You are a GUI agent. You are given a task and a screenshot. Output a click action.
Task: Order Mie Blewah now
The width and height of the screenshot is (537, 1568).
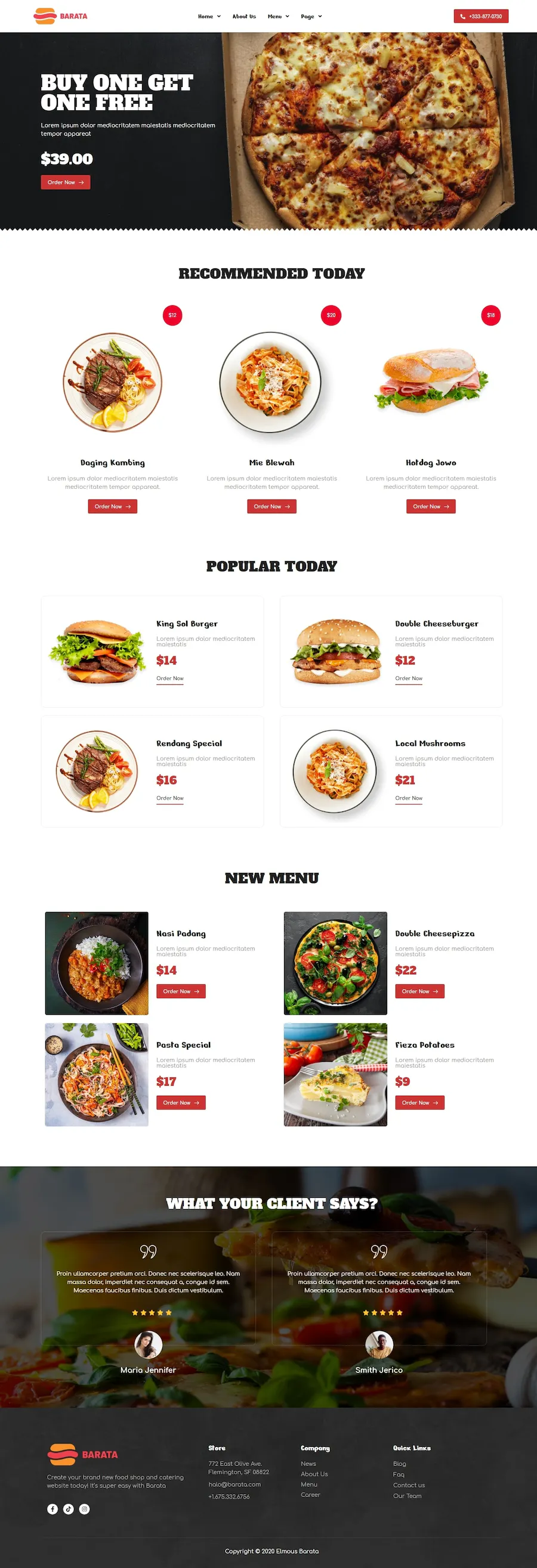point(271,506)
